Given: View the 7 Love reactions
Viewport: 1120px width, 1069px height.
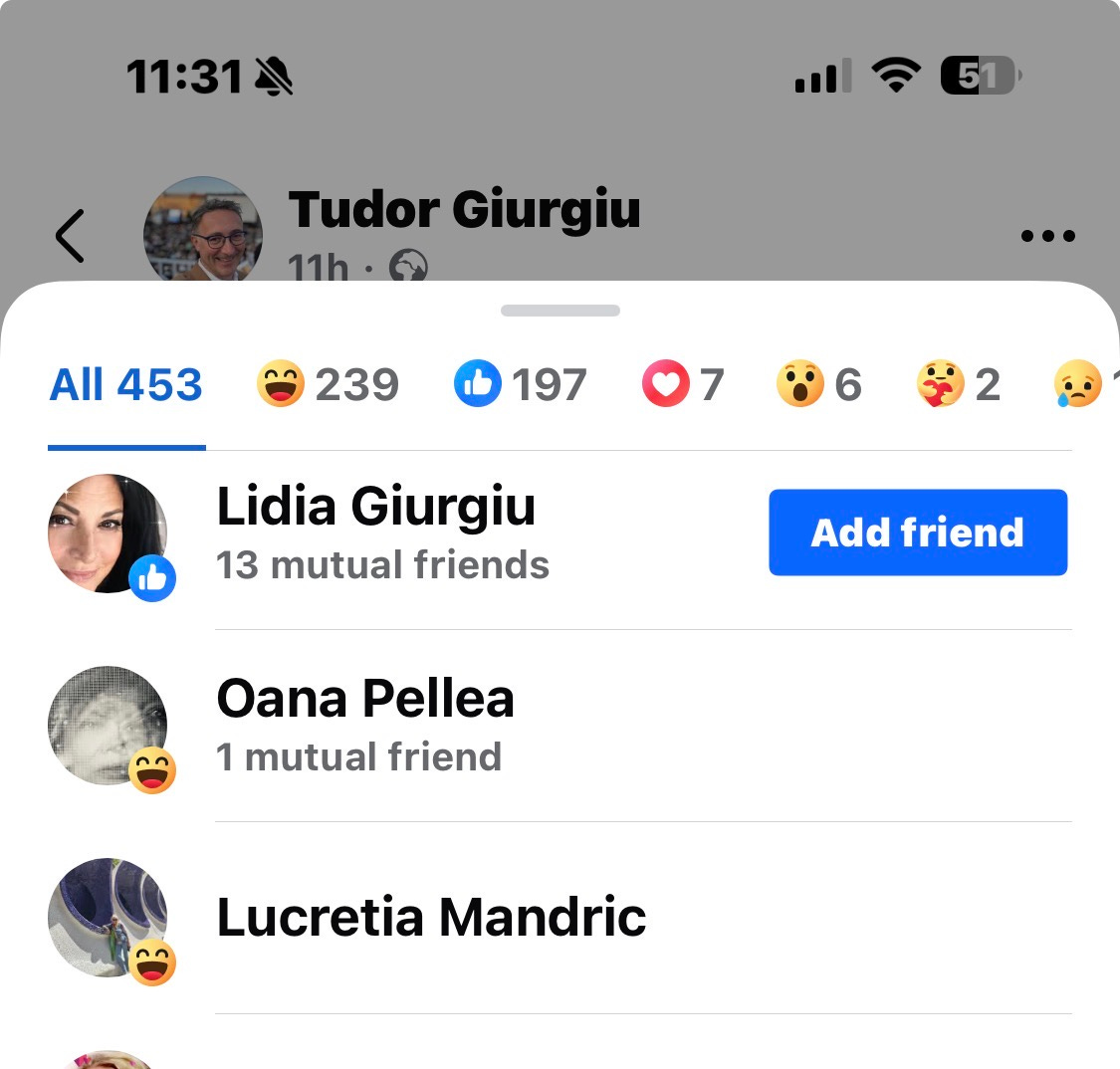Looking at the screenshot, I should pyautogui.click(x=683, y=385).
